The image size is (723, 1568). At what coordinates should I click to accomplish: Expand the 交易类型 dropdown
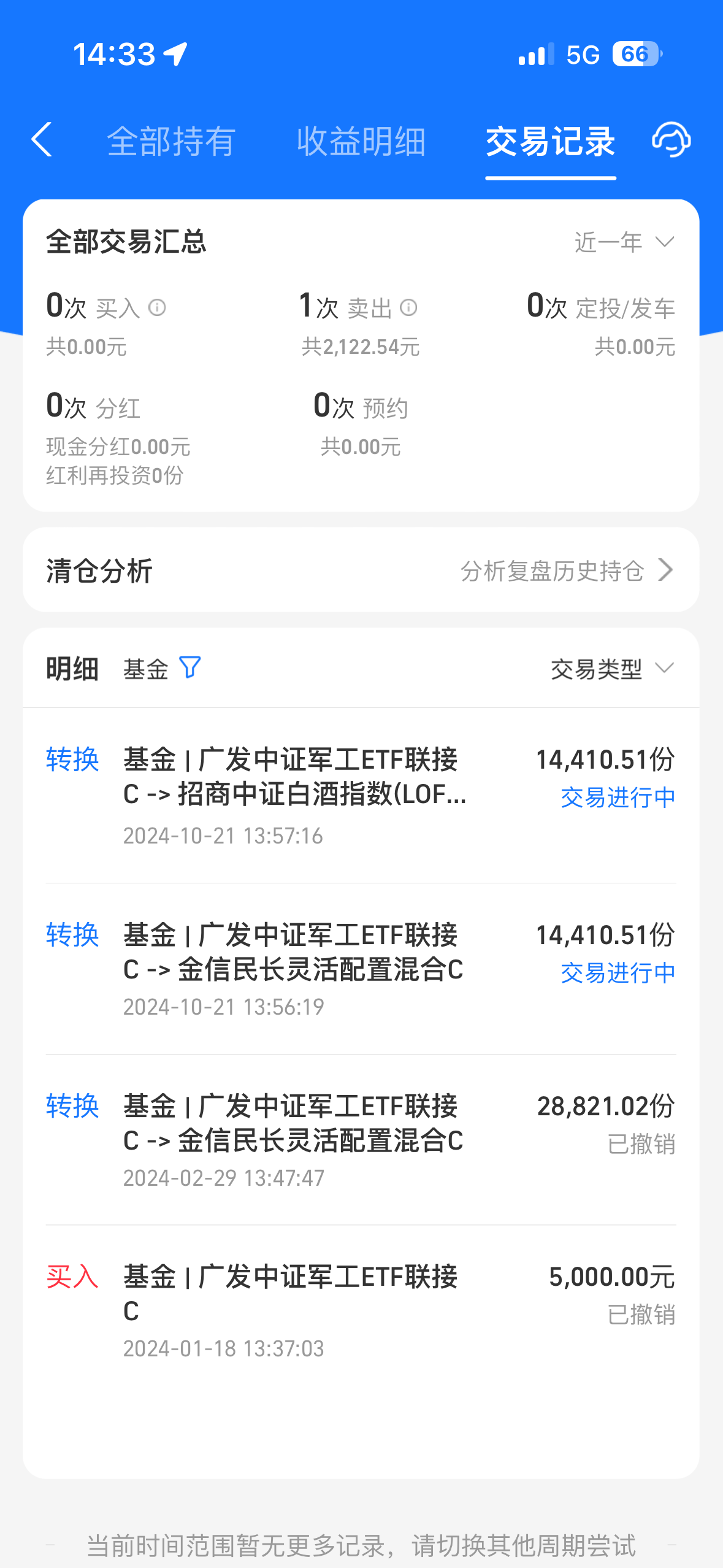click(x=612, y=669)
